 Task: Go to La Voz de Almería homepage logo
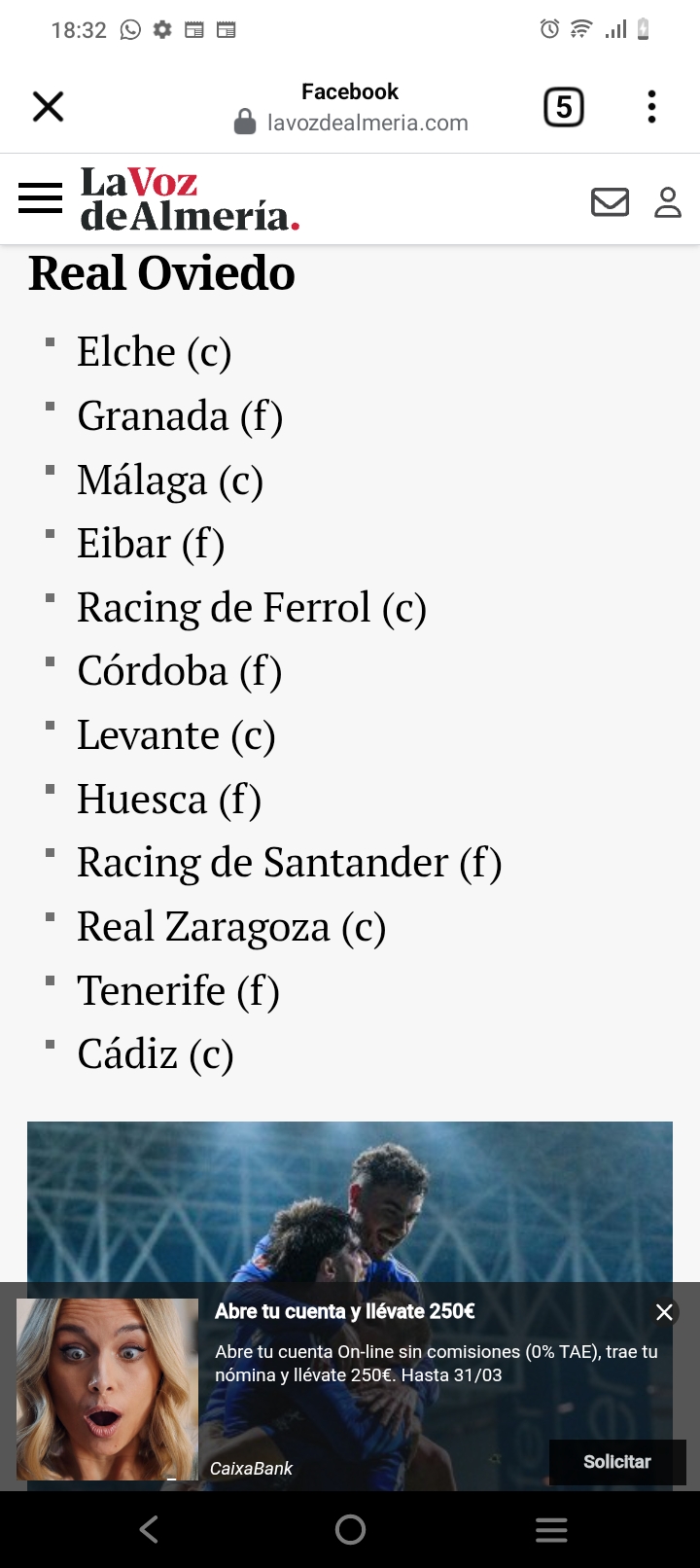[x=190, y=198]
